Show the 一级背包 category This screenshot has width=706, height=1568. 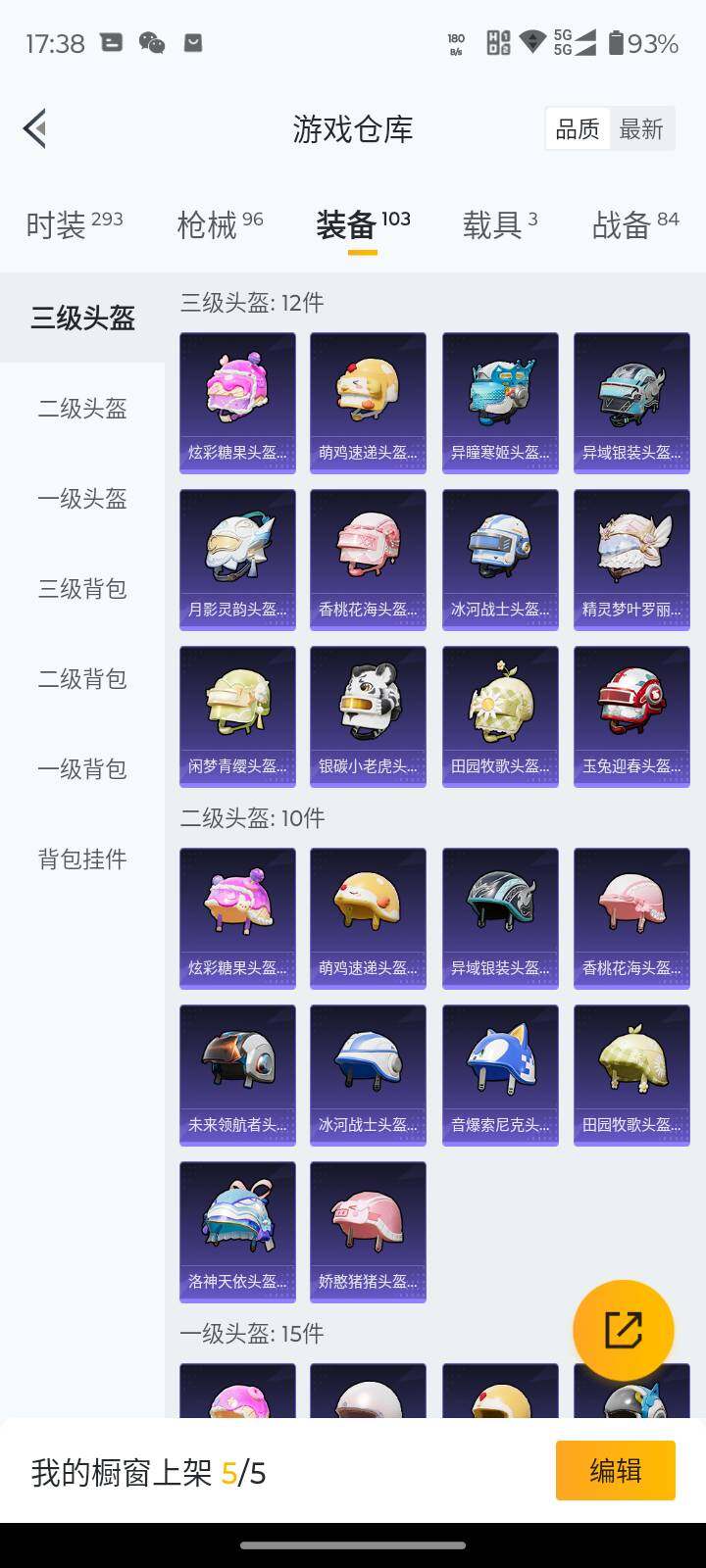pos(82,769)
